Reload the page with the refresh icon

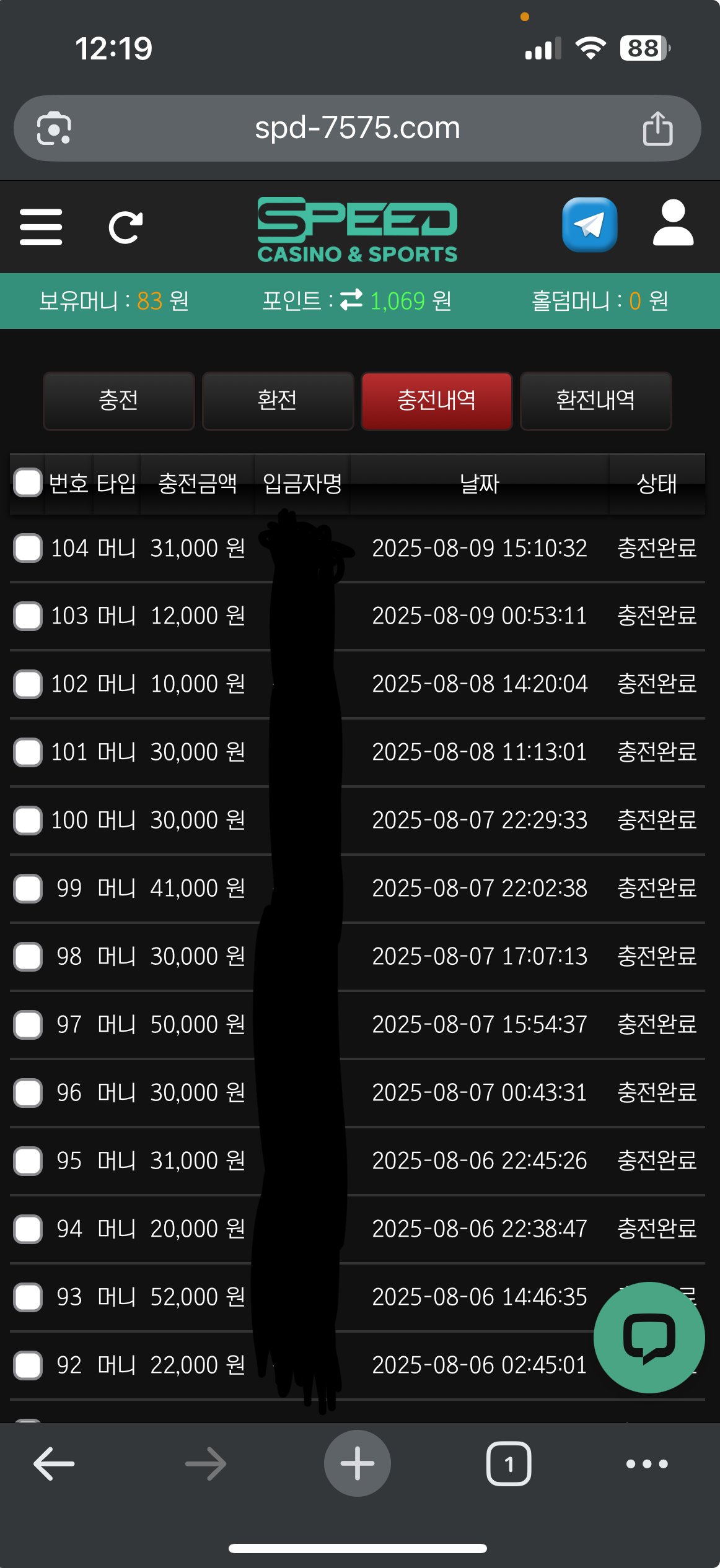[x=125, y=227]
